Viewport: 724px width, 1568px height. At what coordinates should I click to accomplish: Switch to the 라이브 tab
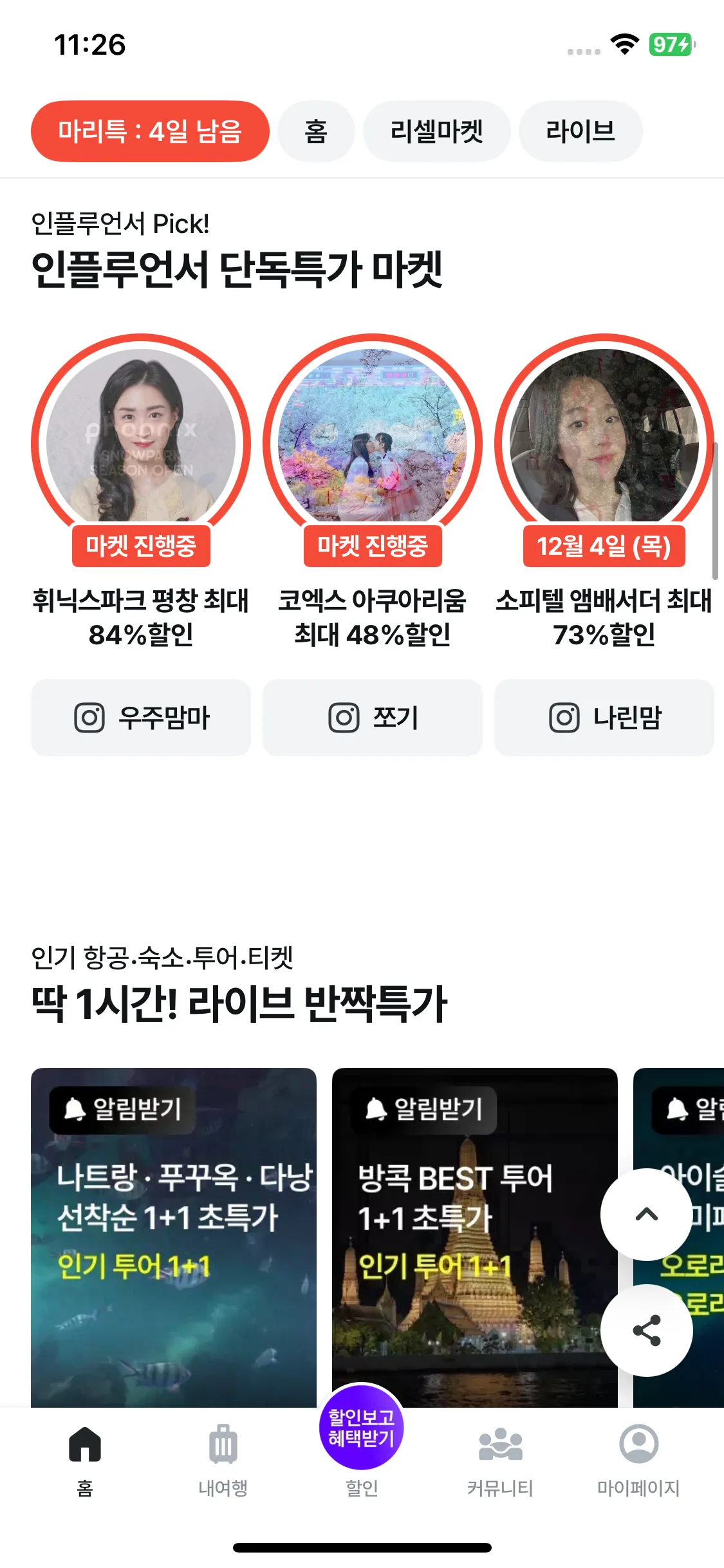(x=580, y=131)
